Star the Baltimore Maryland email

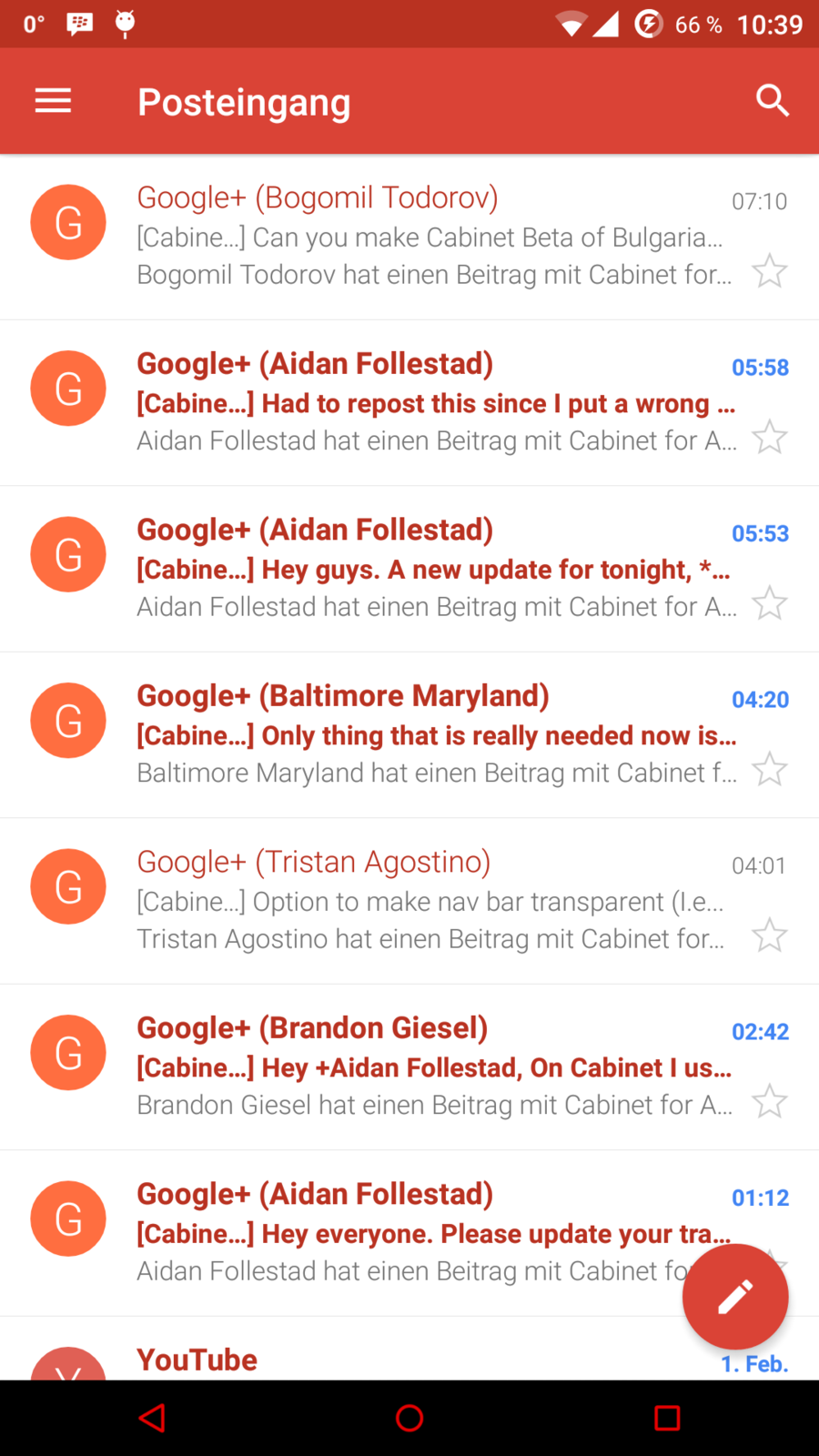tap(769, 770)
